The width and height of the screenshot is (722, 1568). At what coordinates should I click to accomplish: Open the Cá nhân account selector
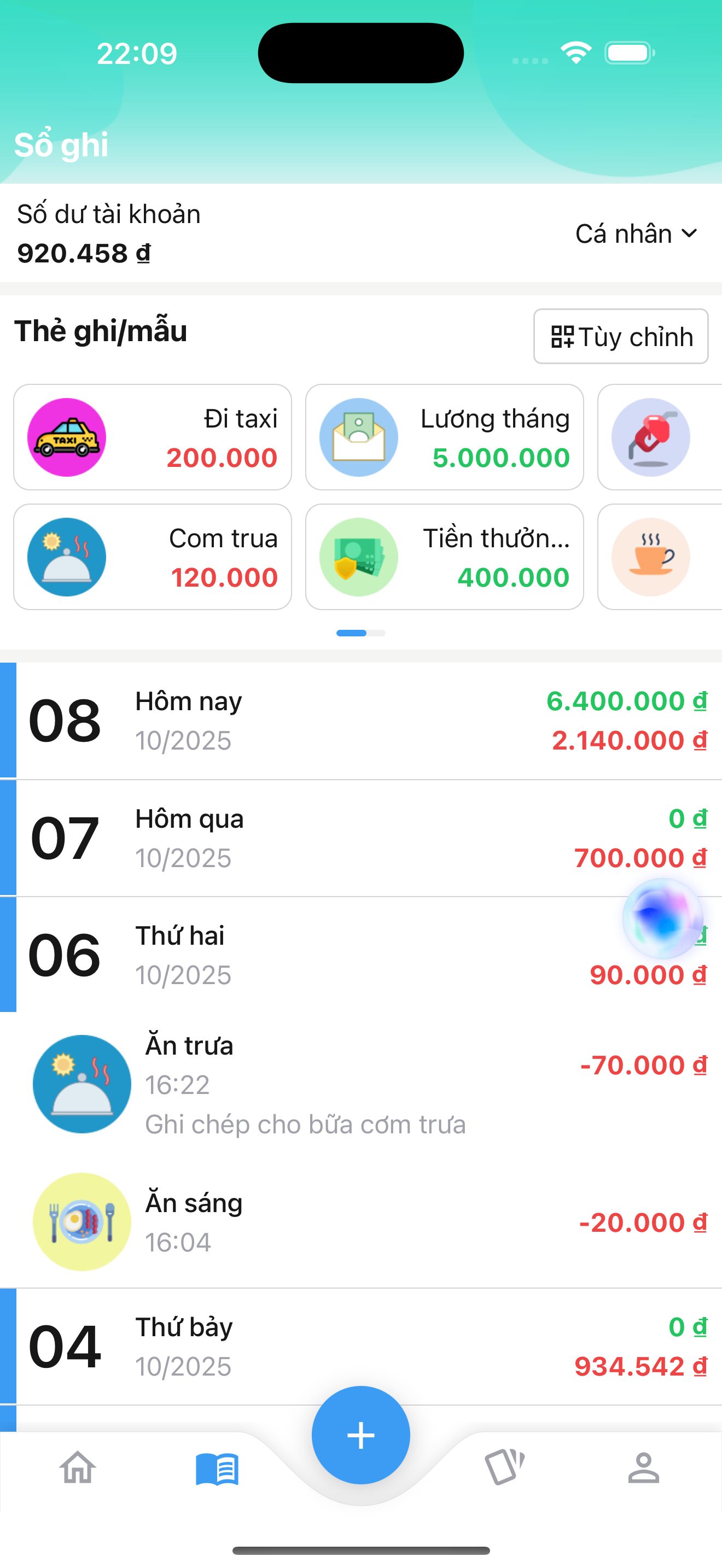[x=634, y=233]
